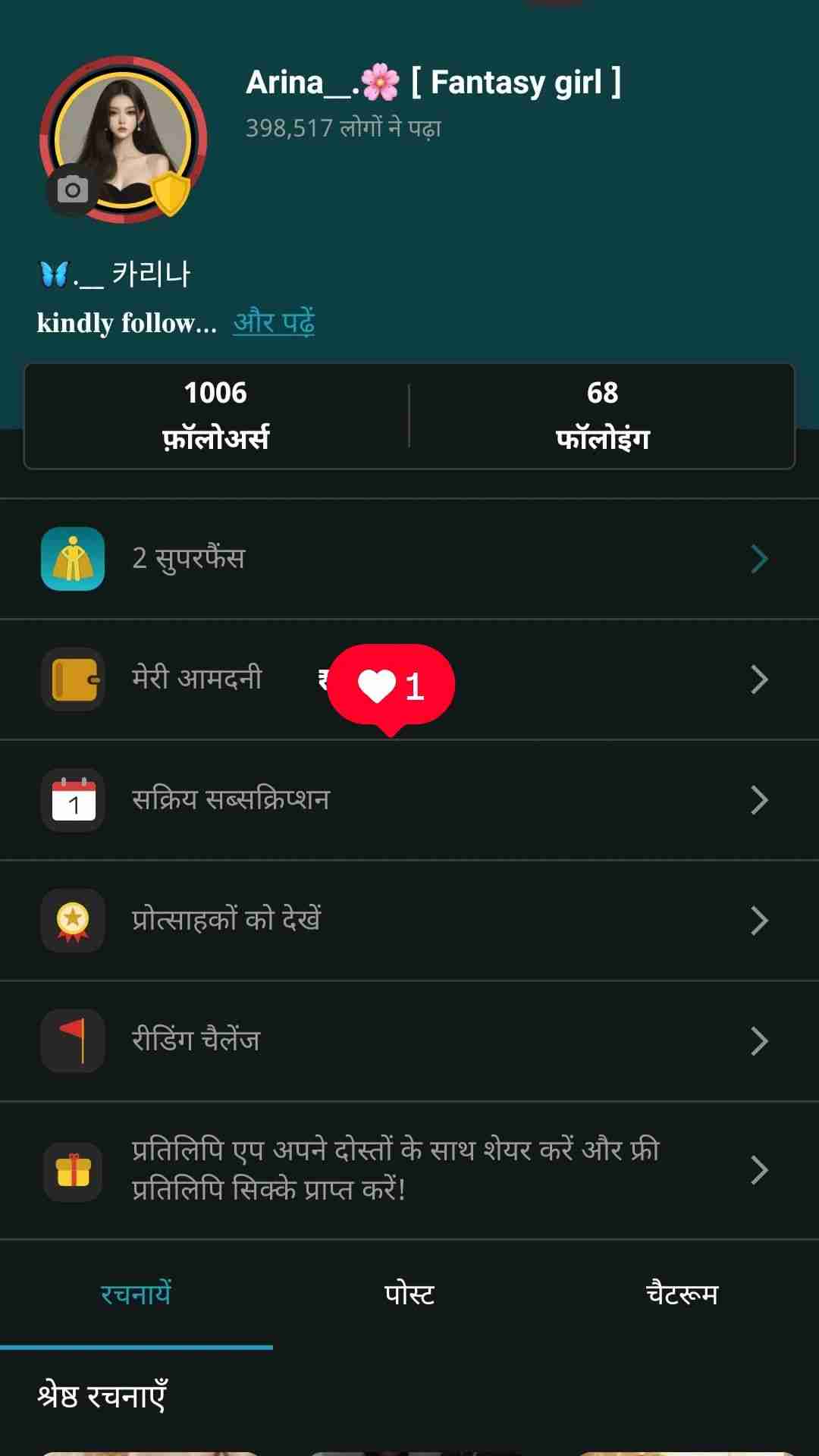This screenshot has width=819, height=1456.
Task: Switch to the रचनायें tab
Action: (x=136, y=1294)
